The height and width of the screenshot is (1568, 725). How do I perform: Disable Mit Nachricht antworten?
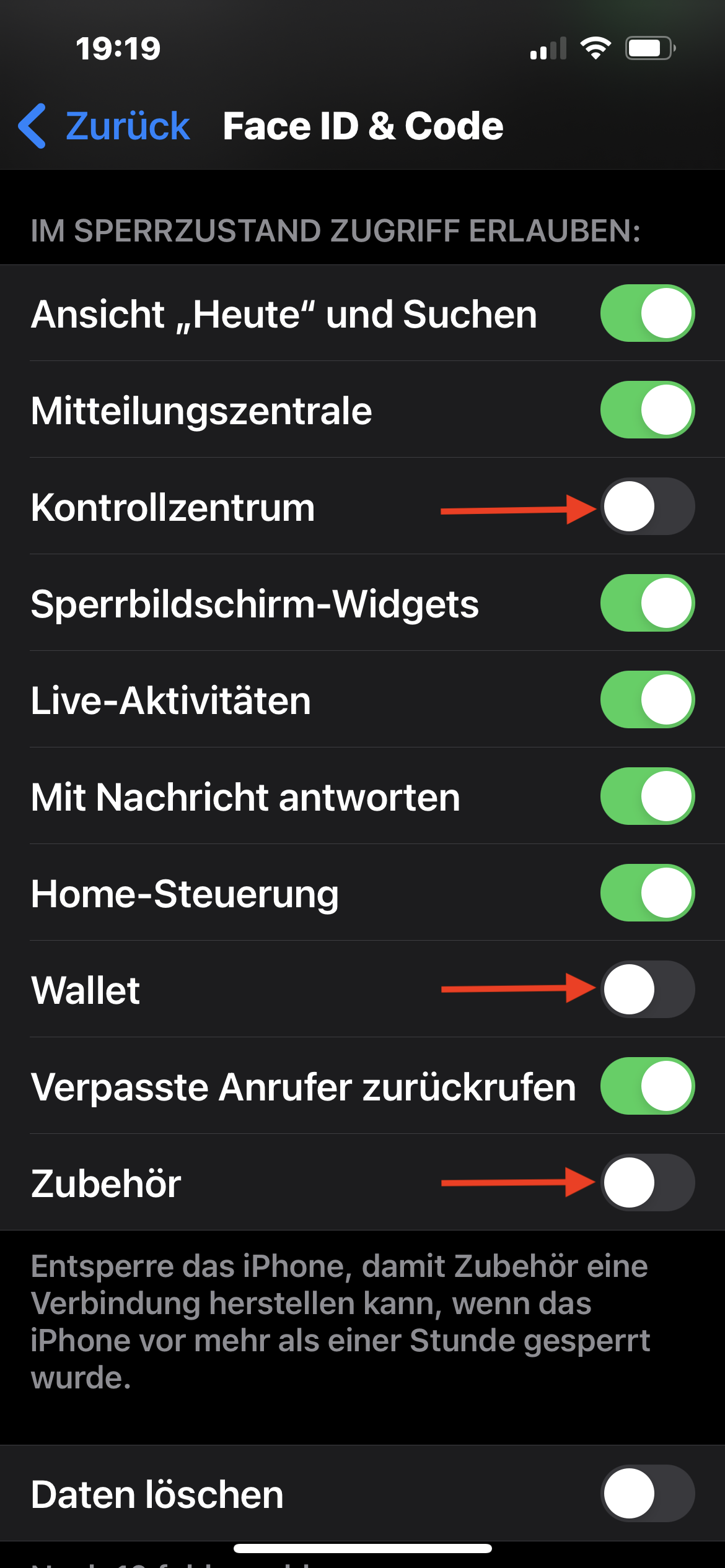pos(647,796)
